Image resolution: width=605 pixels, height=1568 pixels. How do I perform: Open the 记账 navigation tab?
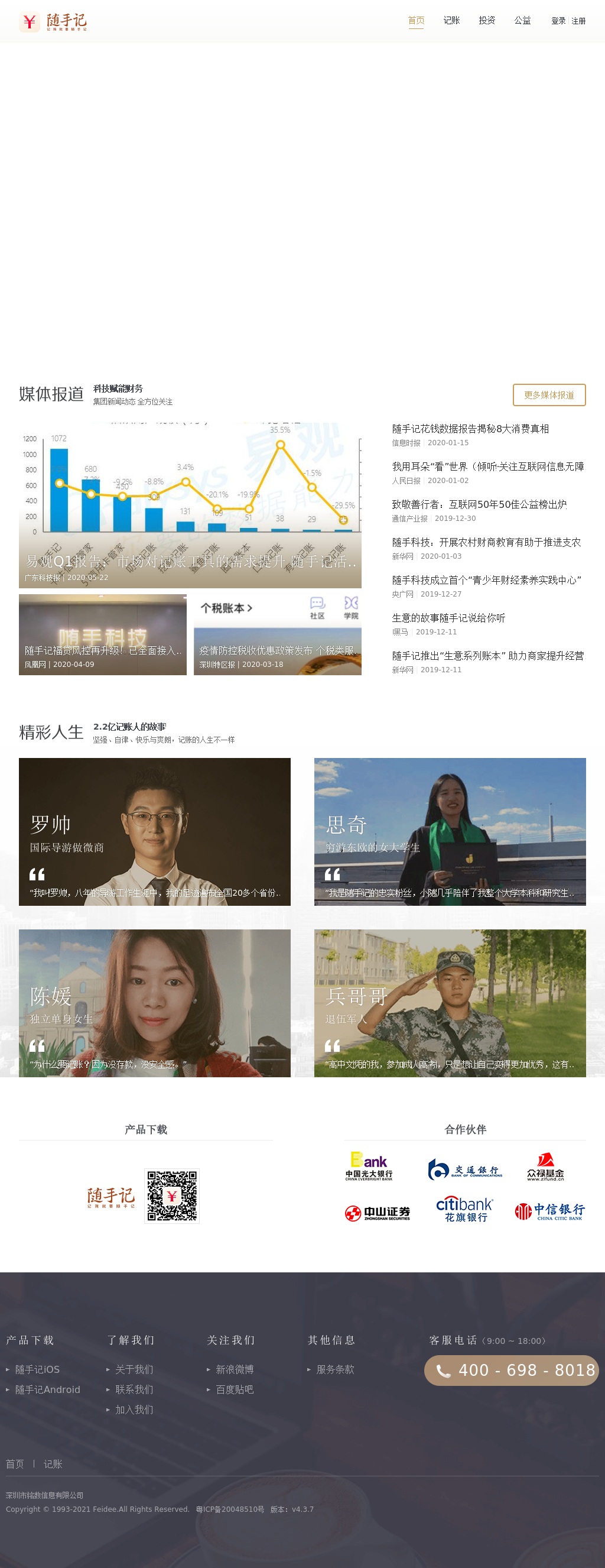(x=451, y=21)
